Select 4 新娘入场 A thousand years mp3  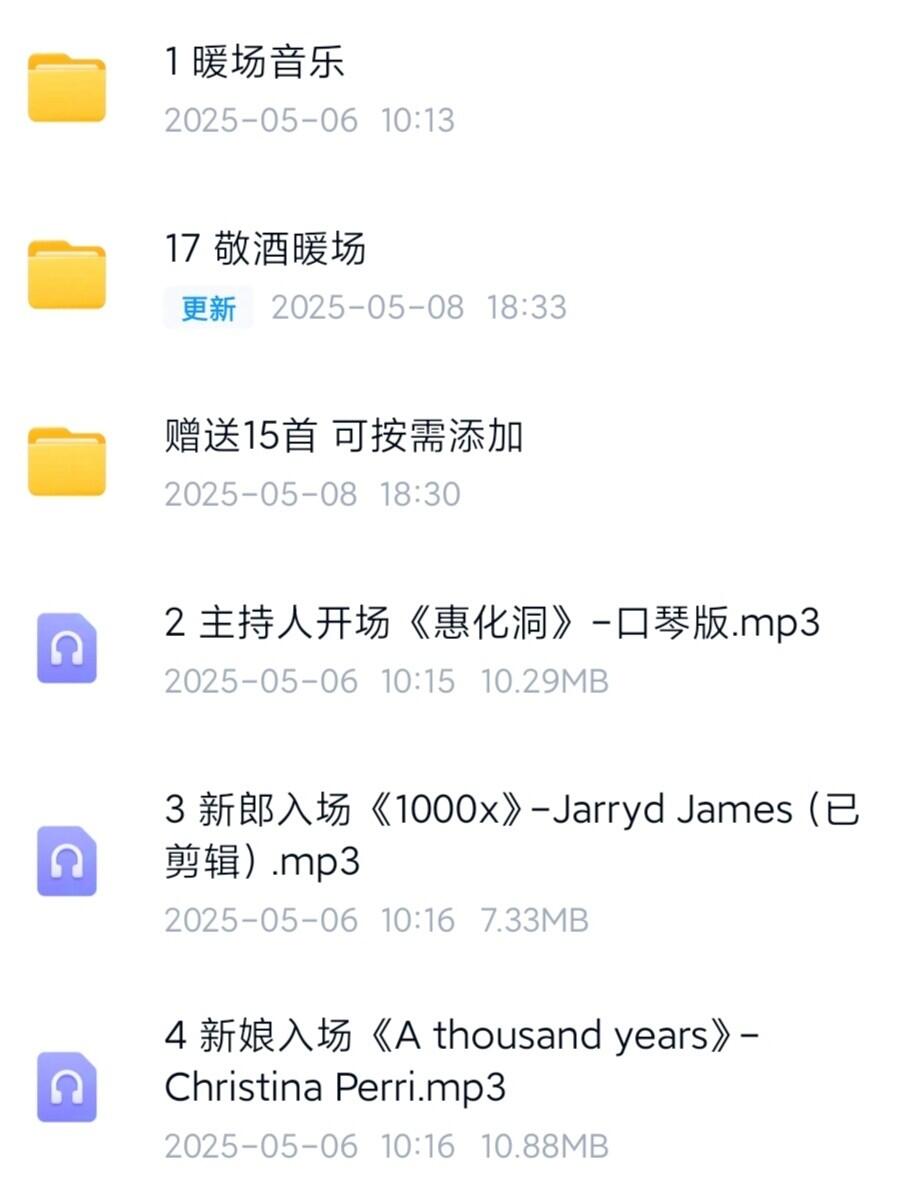[460, 1061]
